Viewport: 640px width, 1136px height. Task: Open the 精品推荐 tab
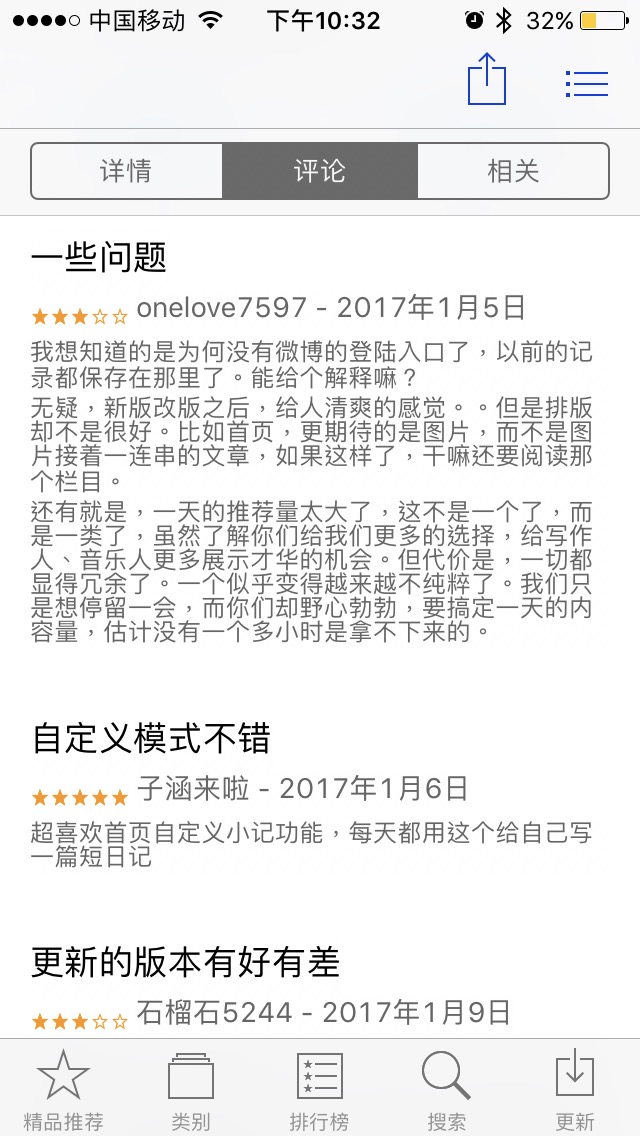coord(63,1089)
